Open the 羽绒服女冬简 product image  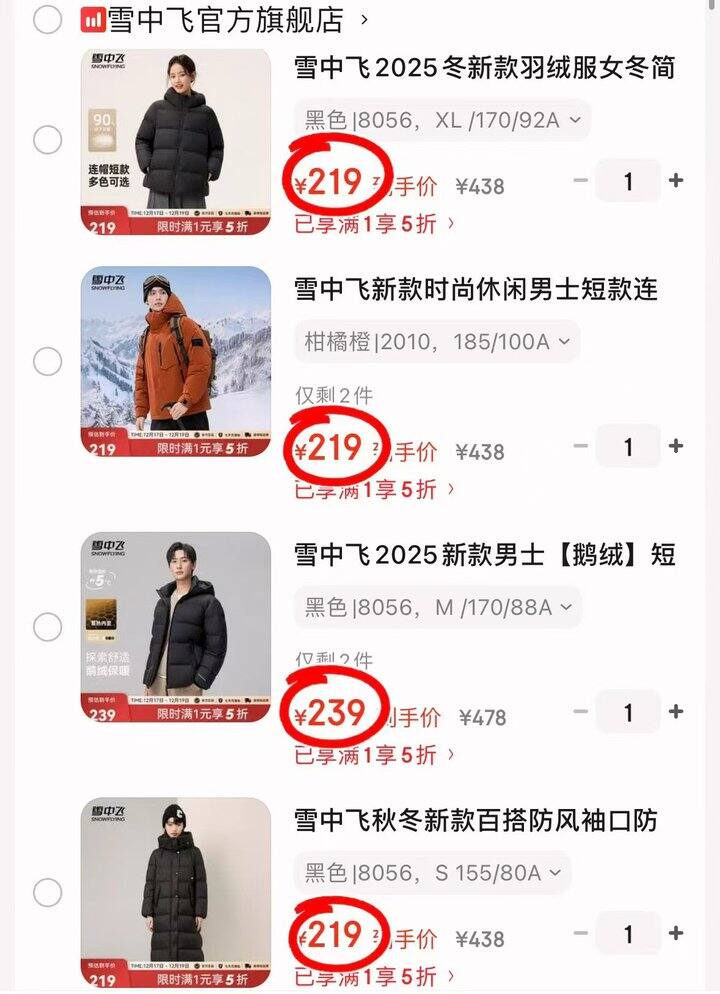tap(175, 142)
